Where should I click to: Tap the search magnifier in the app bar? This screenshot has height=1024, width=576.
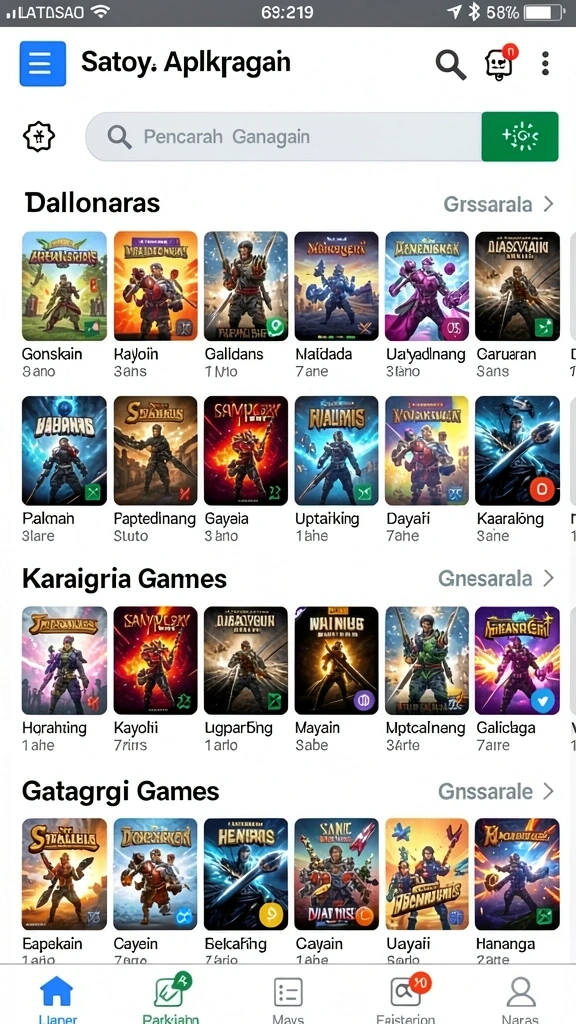451,64
